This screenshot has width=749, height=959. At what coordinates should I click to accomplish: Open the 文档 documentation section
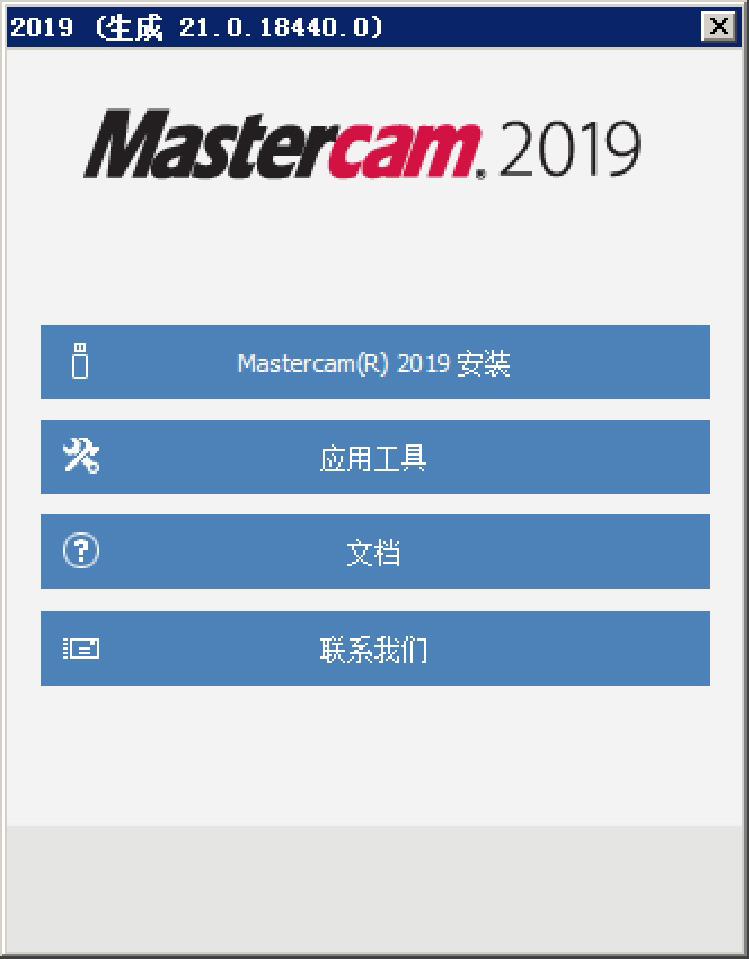point(375,552)
